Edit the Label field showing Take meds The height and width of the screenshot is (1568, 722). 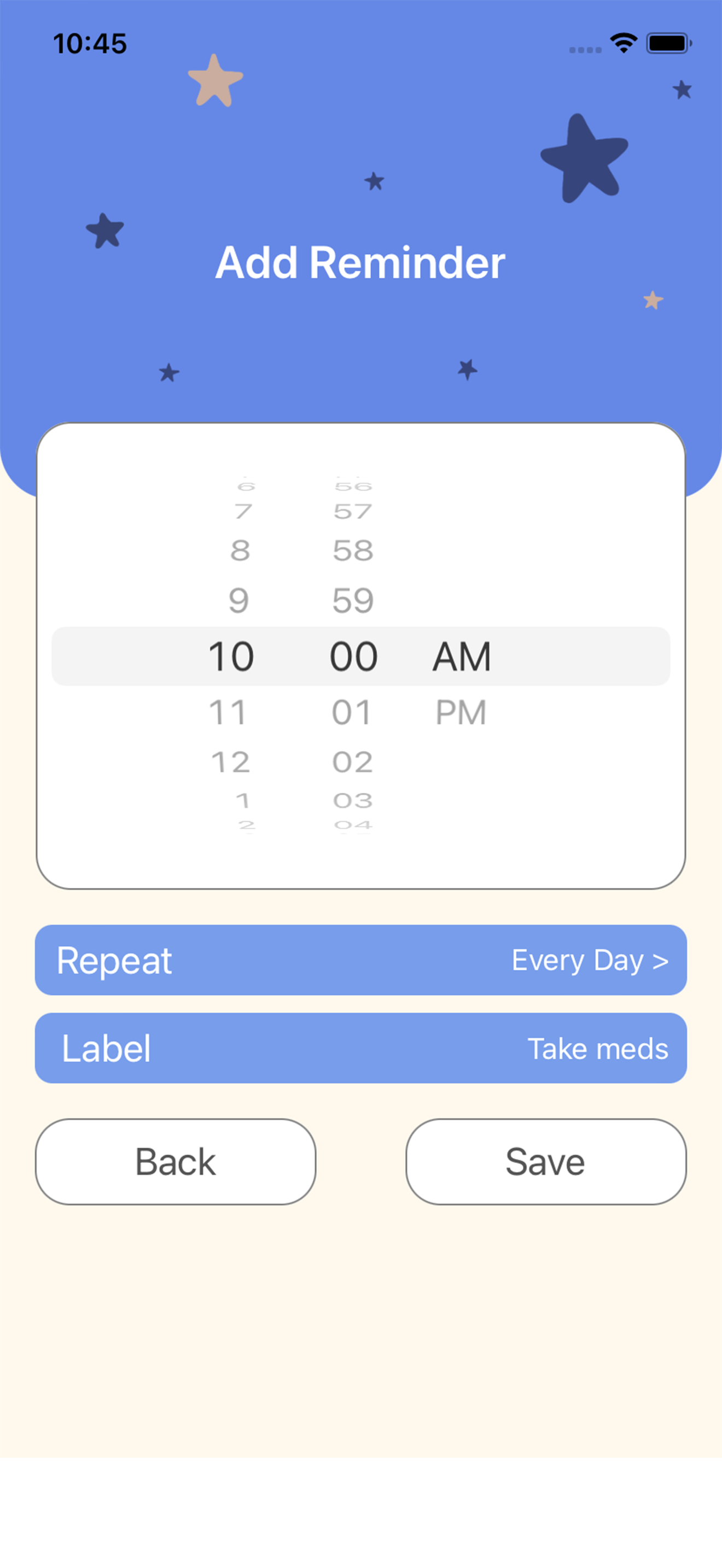pos(360,1048)
